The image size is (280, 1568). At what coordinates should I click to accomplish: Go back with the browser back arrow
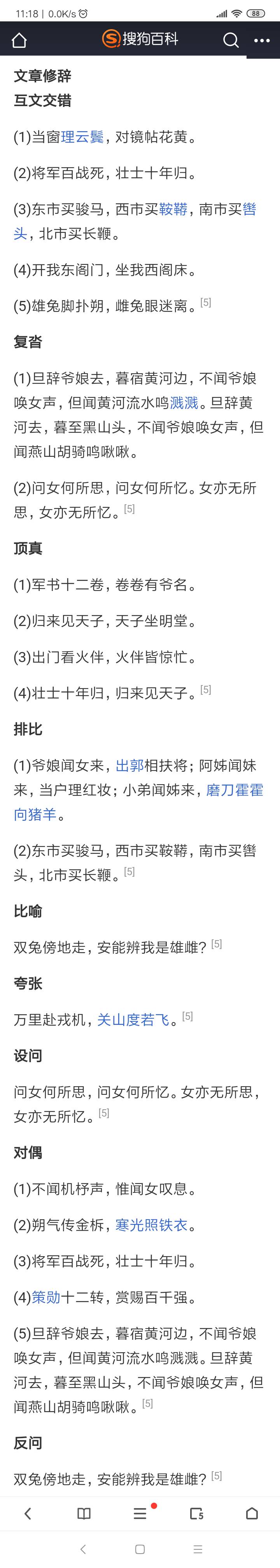point(28,1513)
